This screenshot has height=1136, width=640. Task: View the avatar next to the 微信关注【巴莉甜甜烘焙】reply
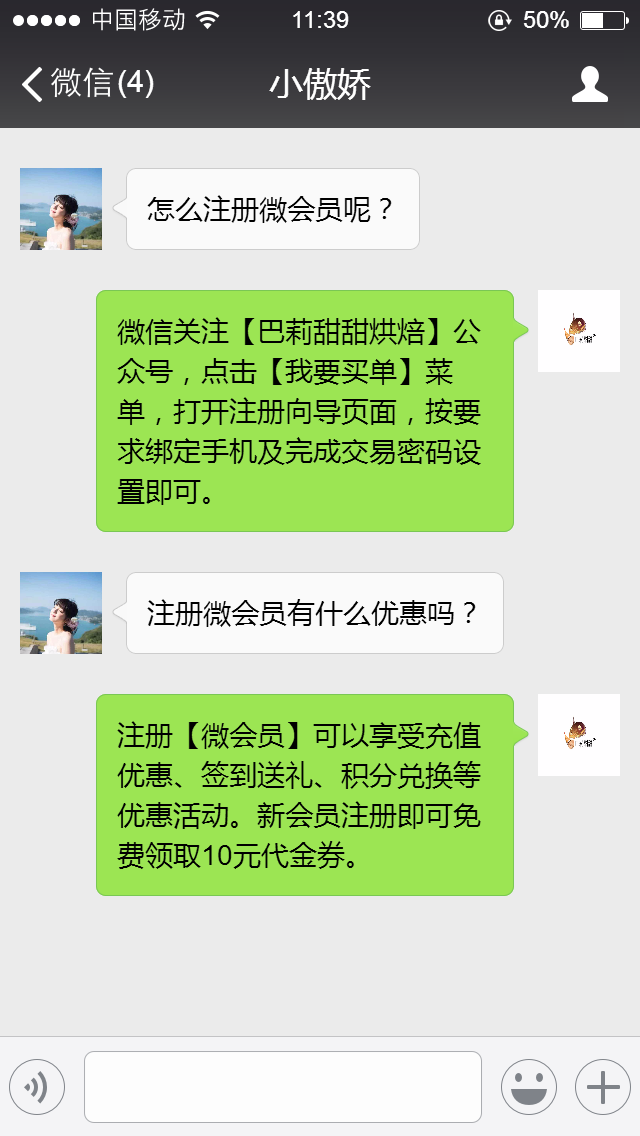click(x=578, y=331)
